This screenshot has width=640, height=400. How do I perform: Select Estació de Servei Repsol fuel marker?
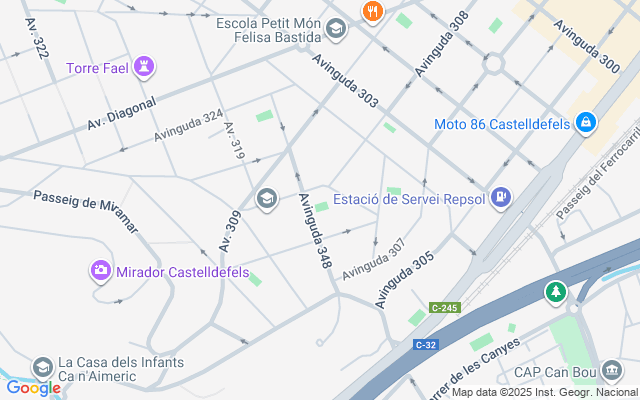pyautogui.click(x=502, y=198)
